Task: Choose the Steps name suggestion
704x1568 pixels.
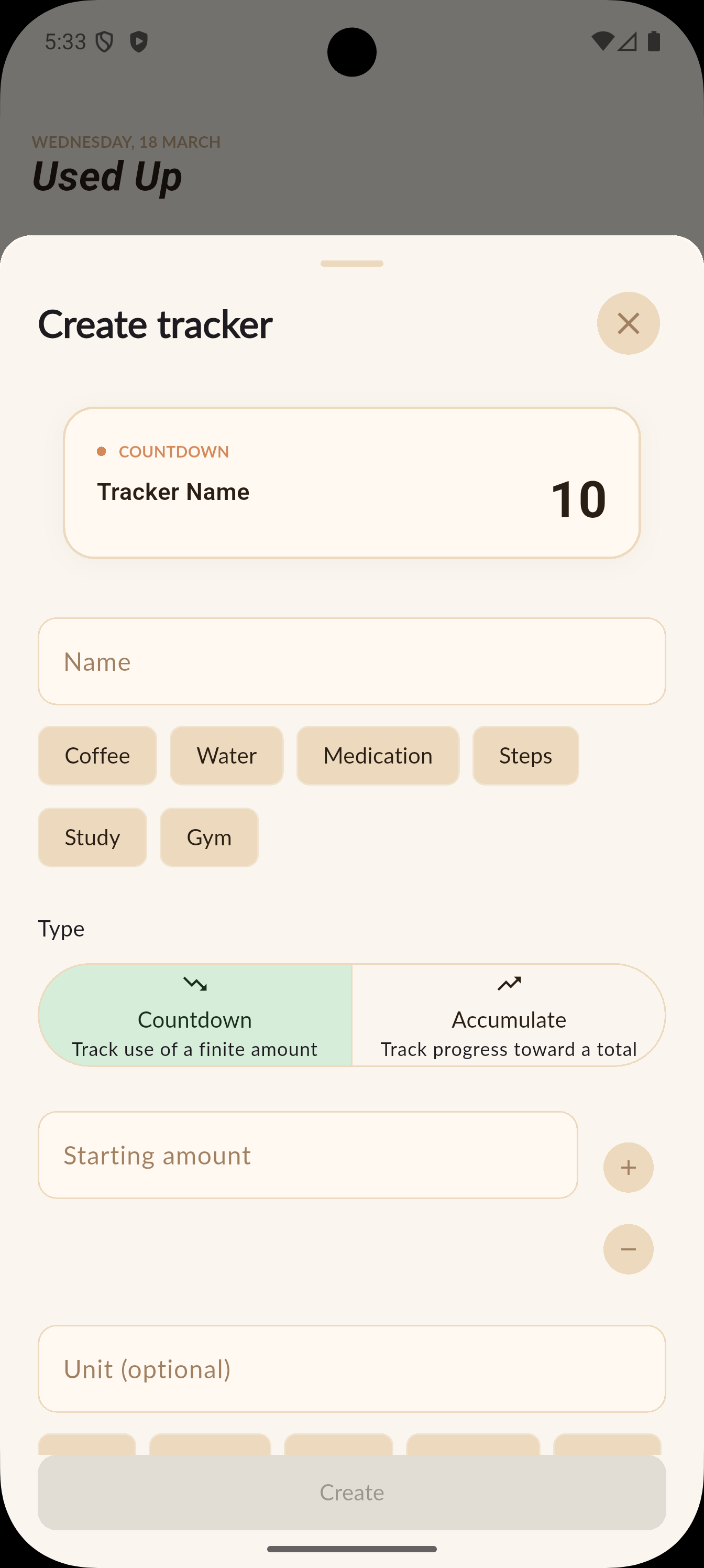Action: tap(525, 755)
